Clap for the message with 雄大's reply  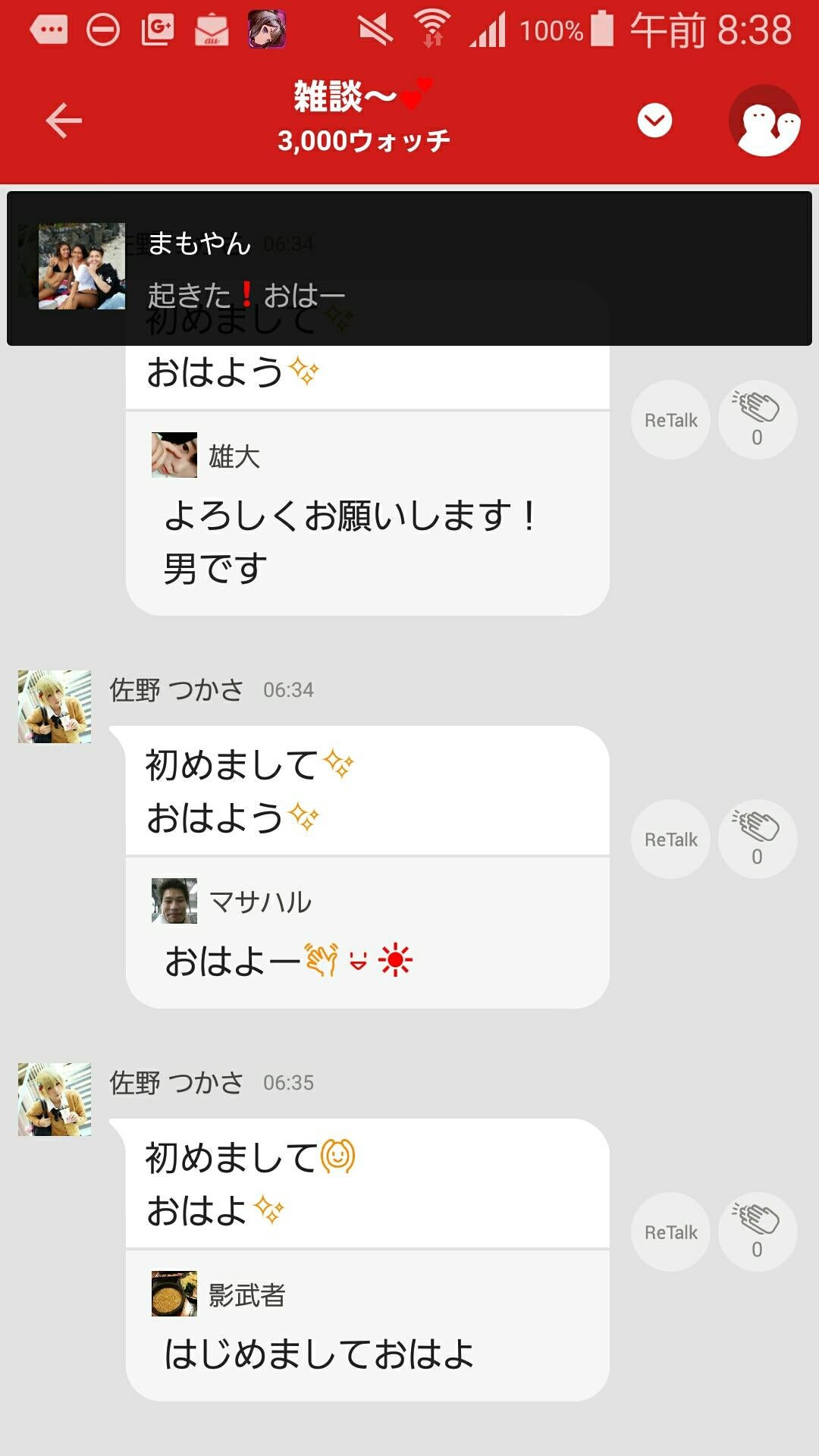pyautogui.click(x=757, y=419)
